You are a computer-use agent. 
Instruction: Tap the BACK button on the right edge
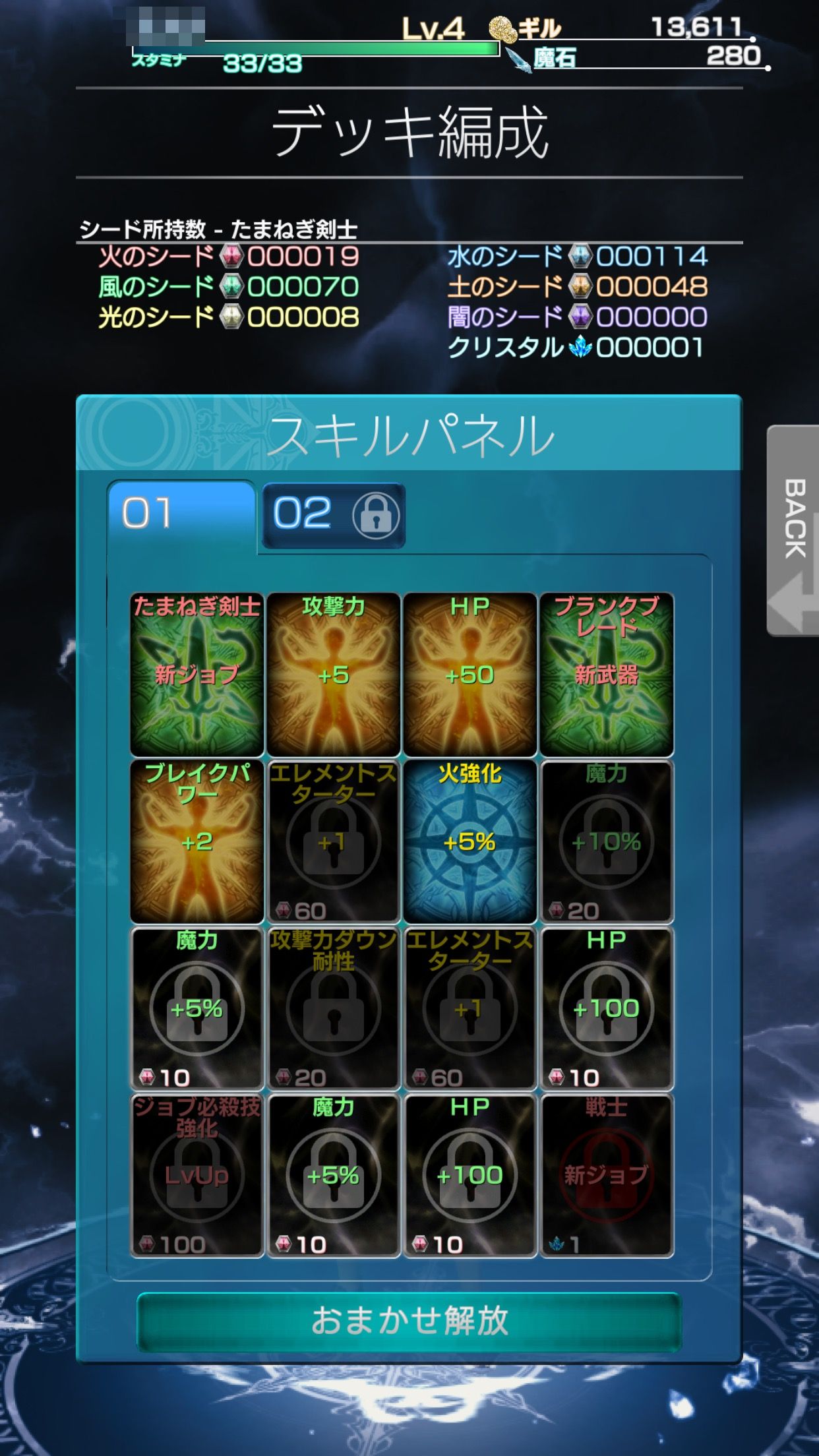click(795, 531)
